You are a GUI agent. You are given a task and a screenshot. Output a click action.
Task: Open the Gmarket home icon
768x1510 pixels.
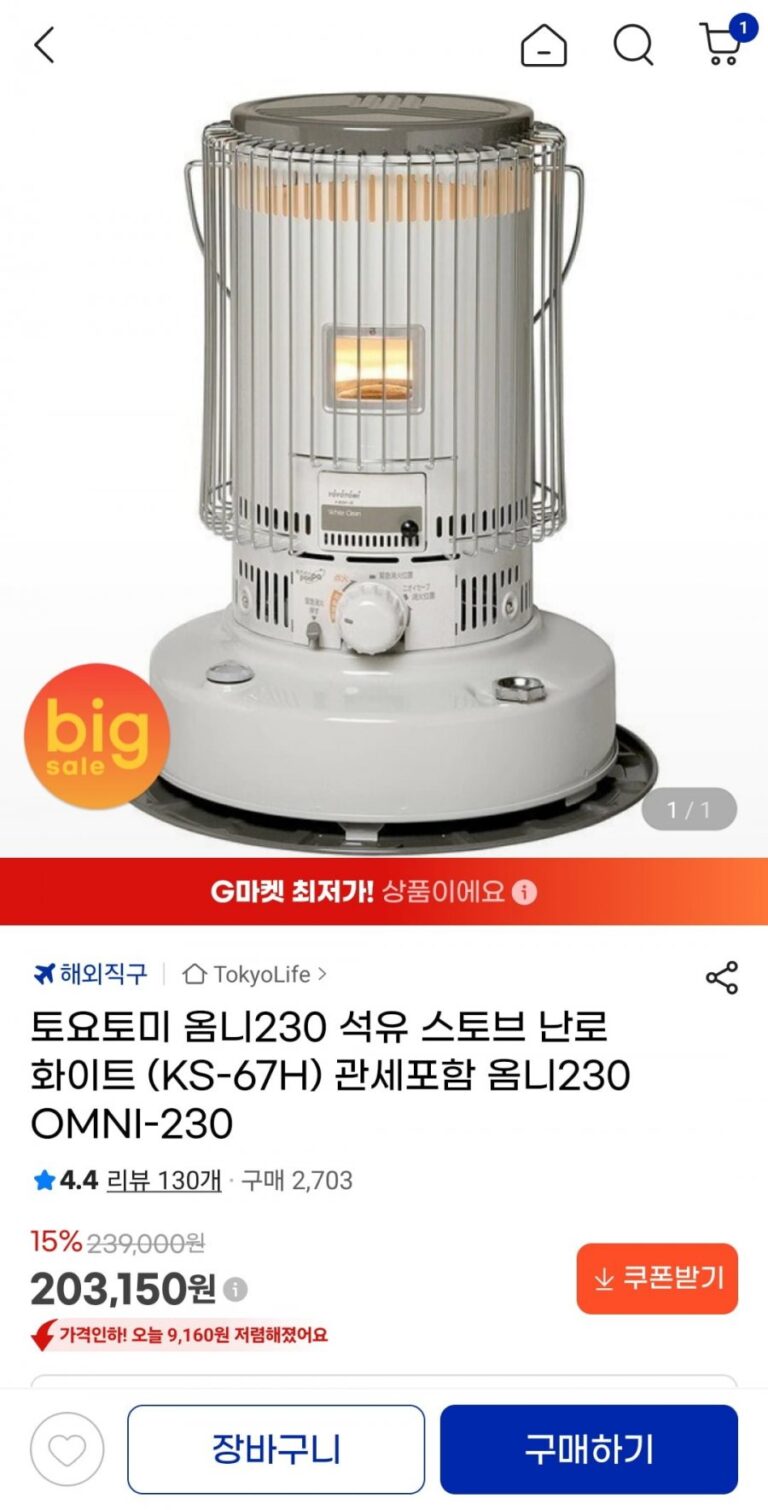[x=543, y=45]
